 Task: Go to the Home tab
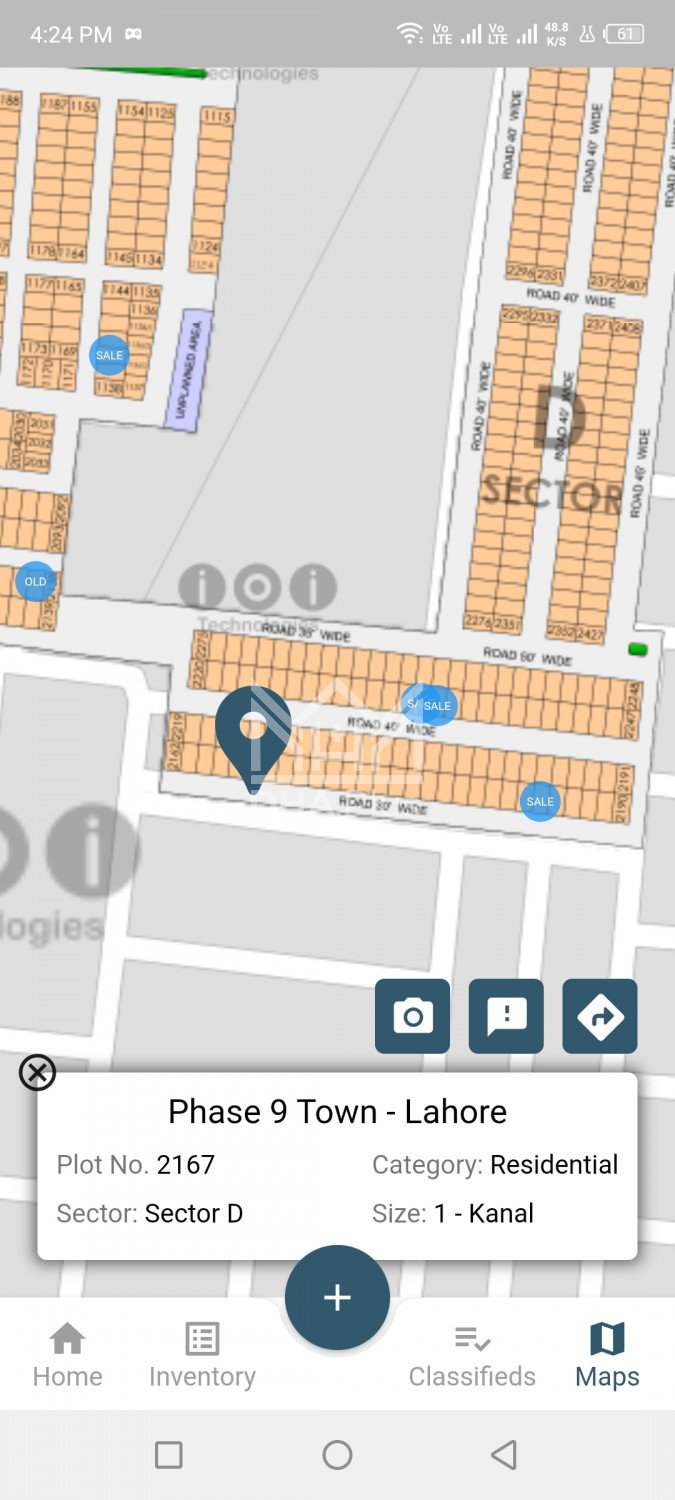(x=67, y=1355)
